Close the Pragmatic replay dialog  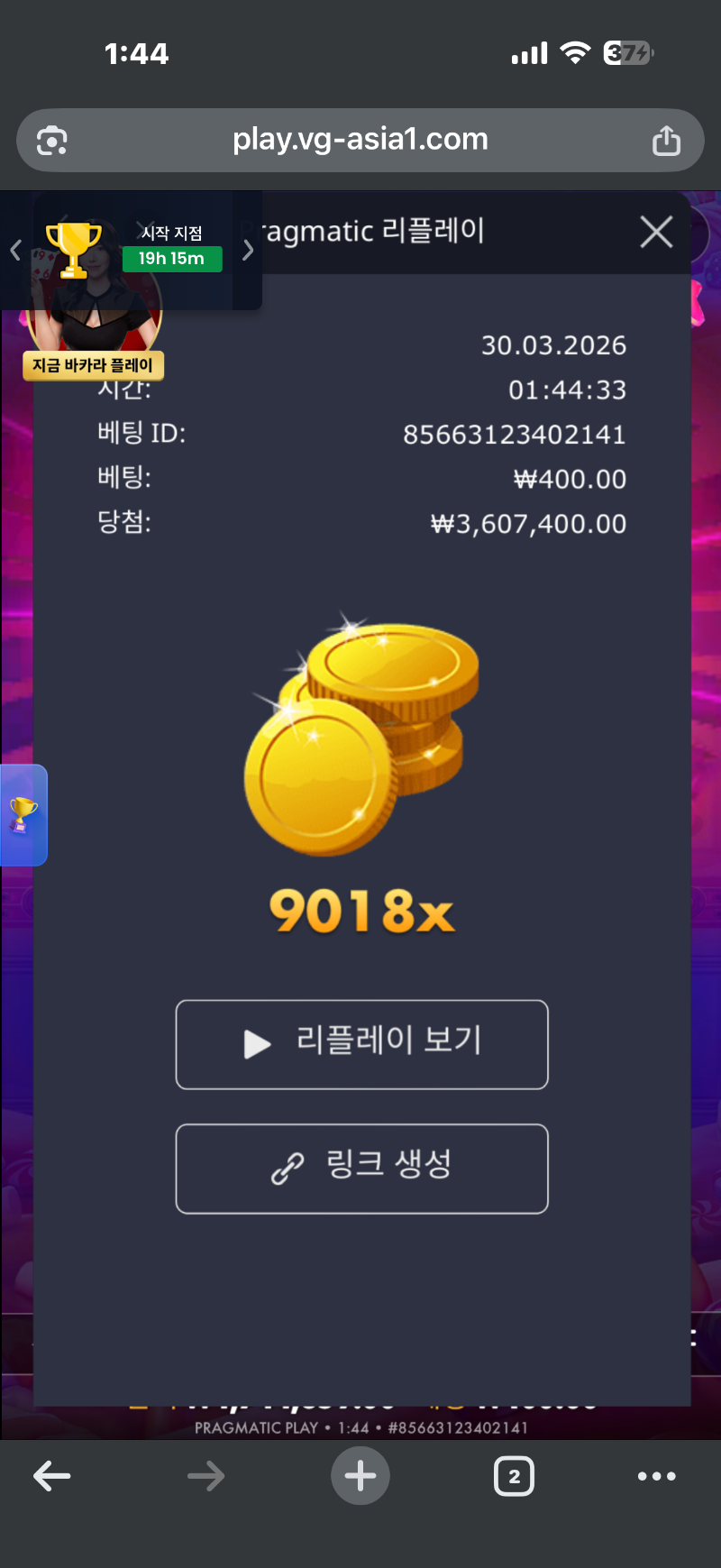pyautogui.click(x=656, y=232)
